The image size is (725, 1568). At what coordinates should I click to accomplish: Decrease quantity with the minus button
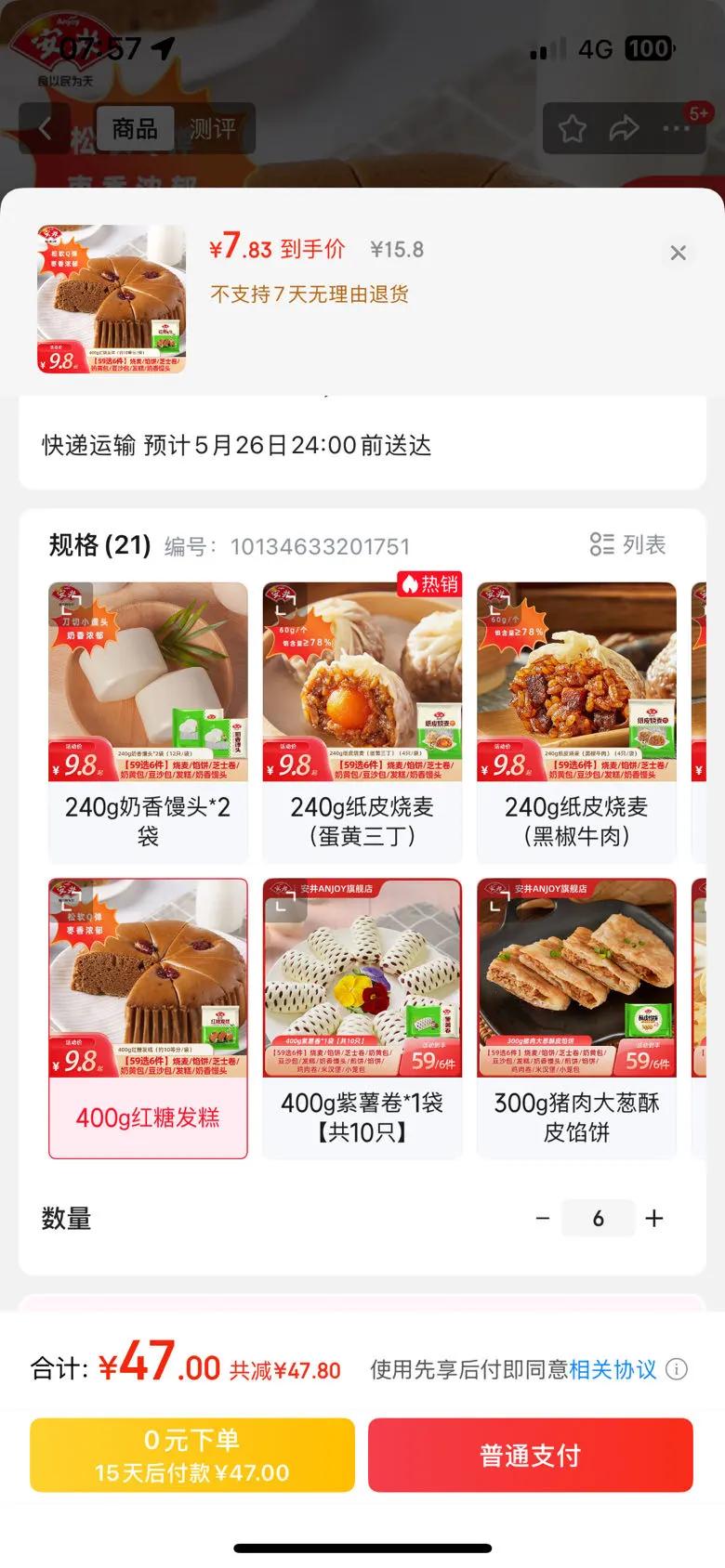tap(543, 1218)
